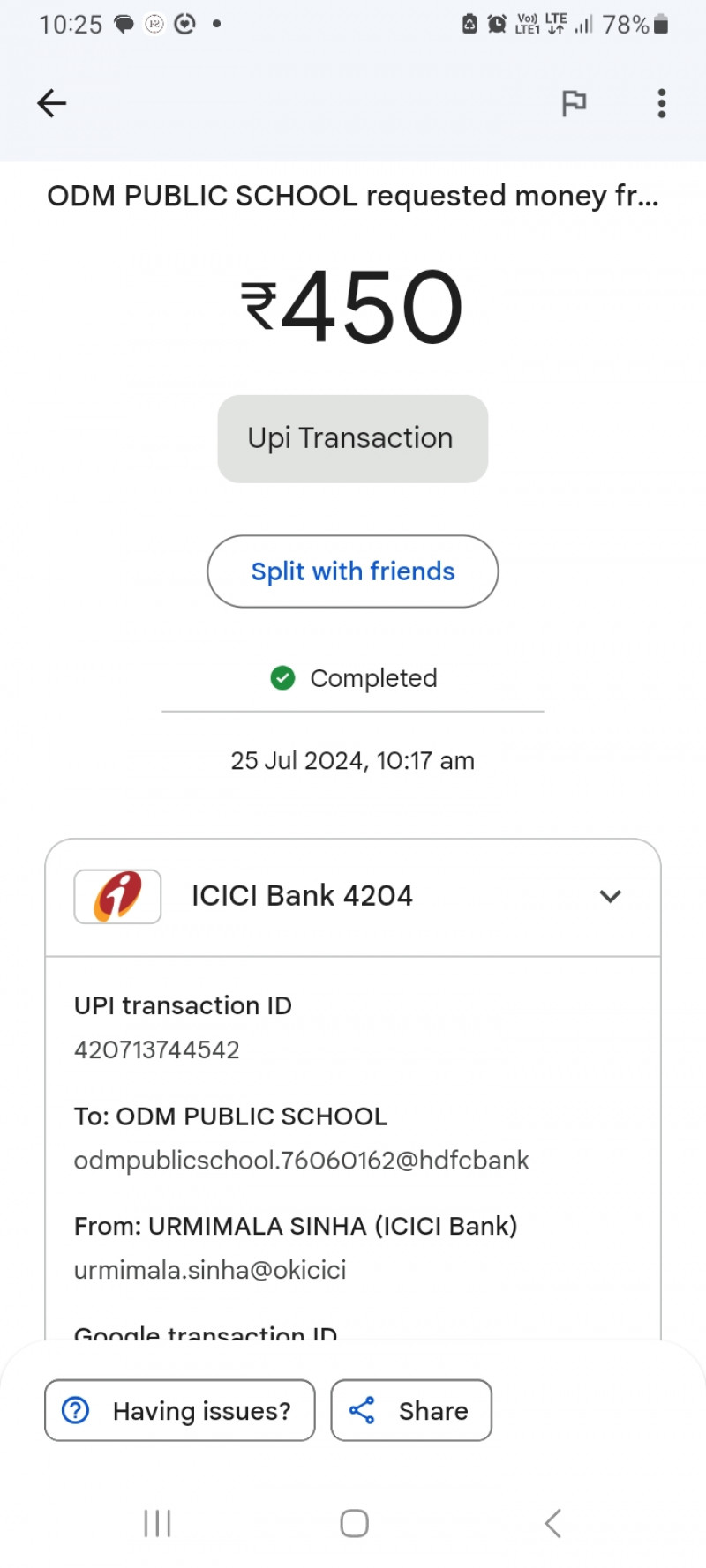Share this transaction receipt
This screenshot has height=1568, width=706.
411,1410
